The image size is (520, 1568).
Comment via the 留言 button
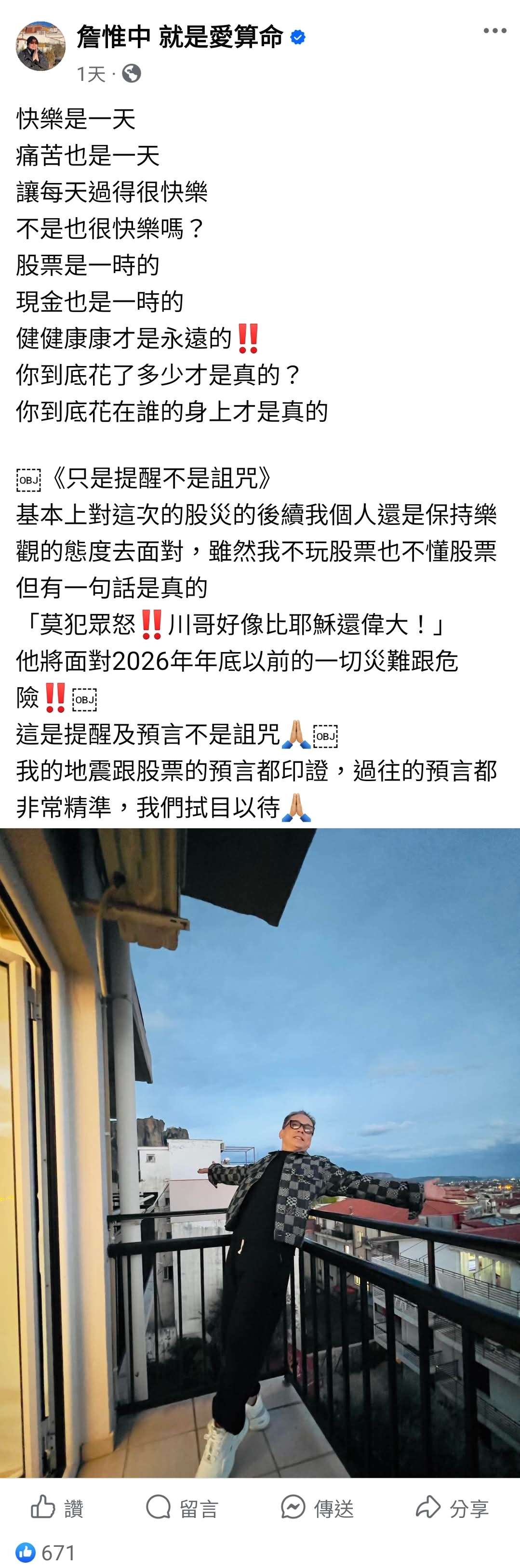182,1508
